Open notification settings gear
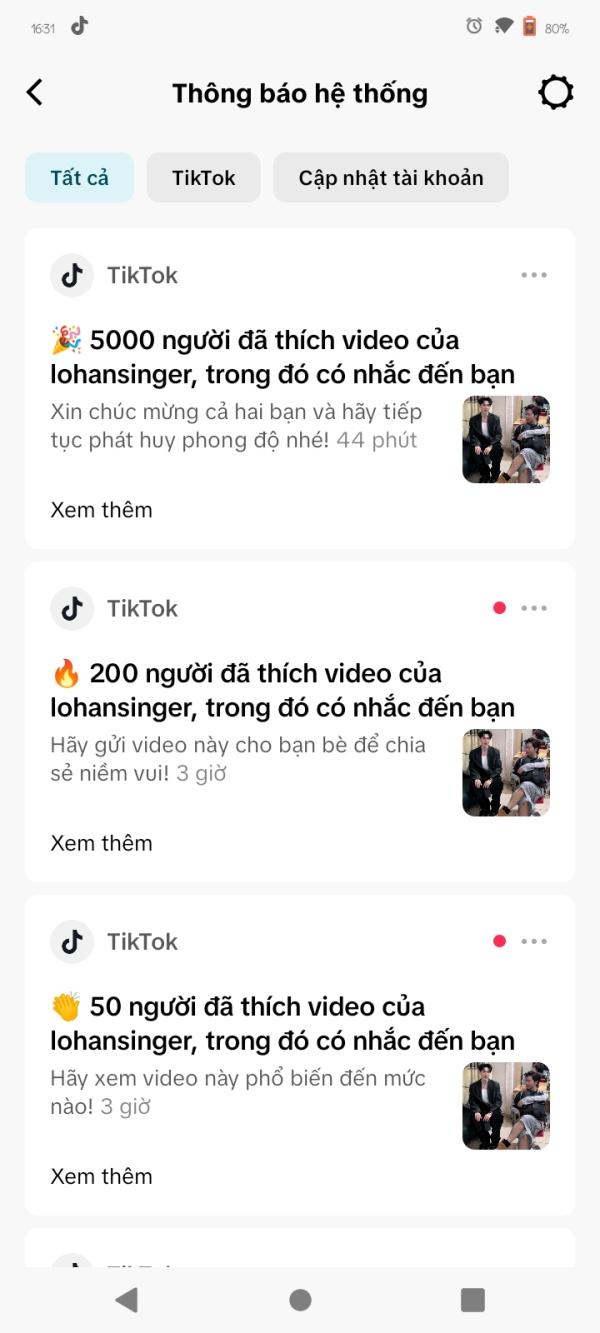Viewport: 600px width, 1333px height. coord(556,93)
